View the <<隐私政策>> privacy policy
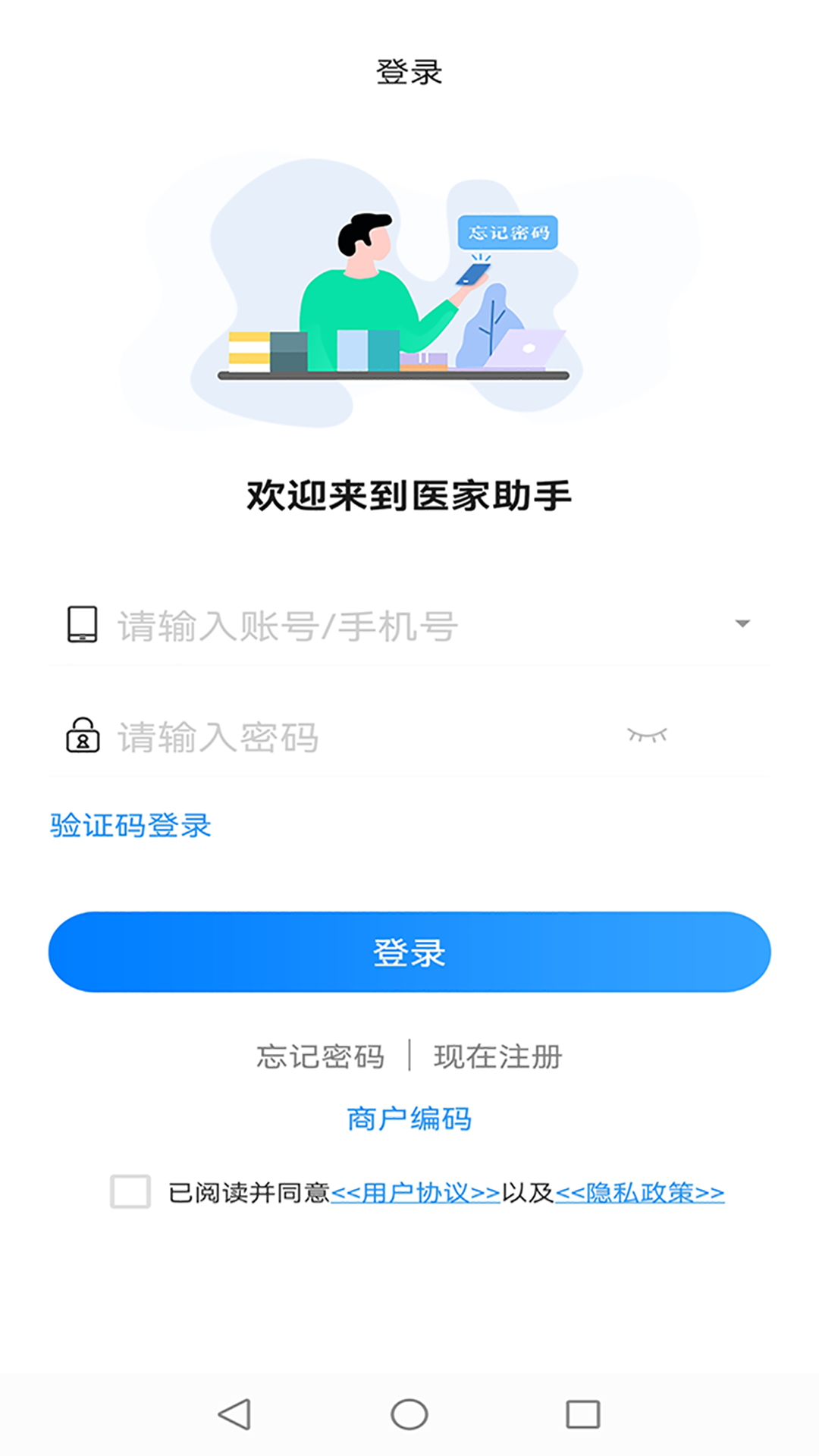The width and height of the screenshot is (819, 1456). pos(641,1191)
